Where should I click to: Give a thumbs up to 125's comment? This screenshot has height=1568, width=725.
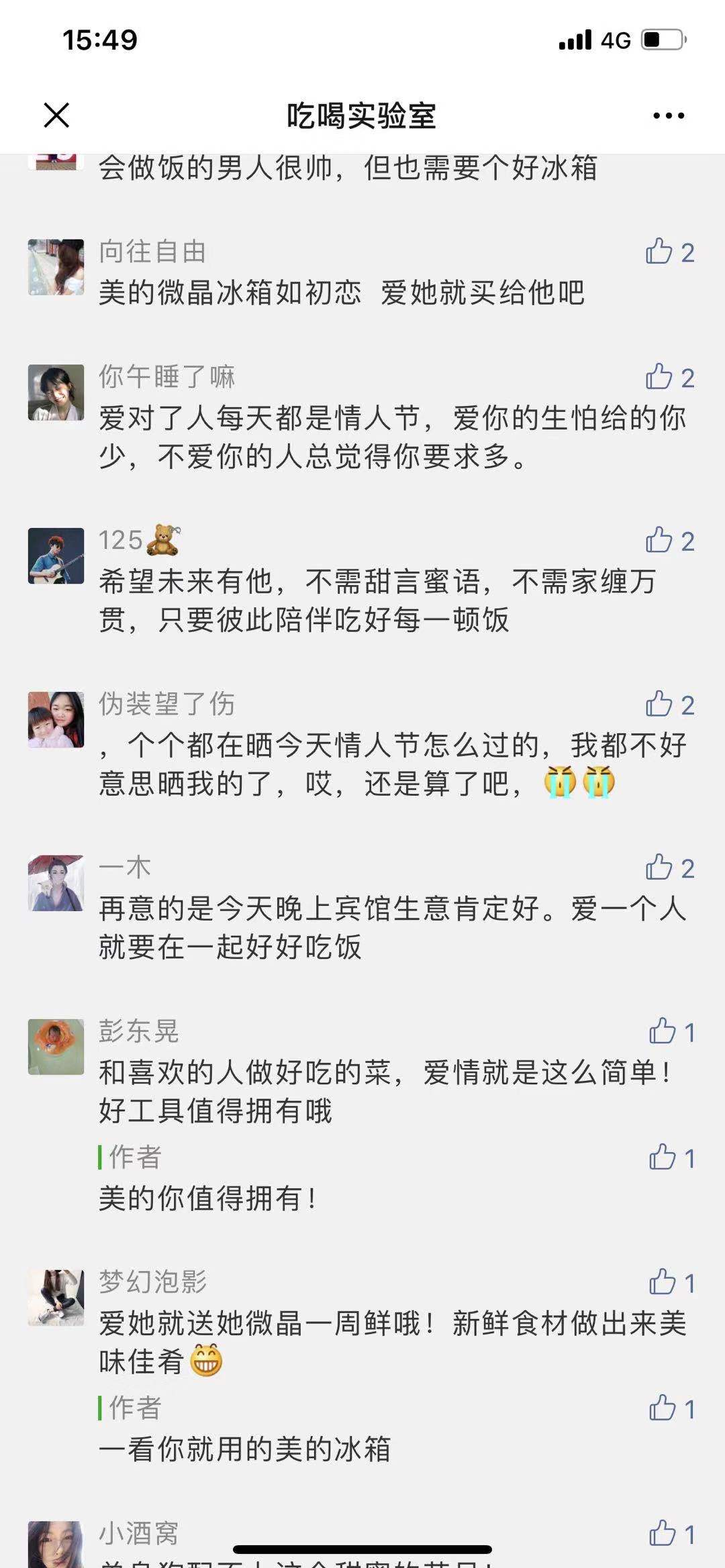pyautogui.click(x=659, y=541)
